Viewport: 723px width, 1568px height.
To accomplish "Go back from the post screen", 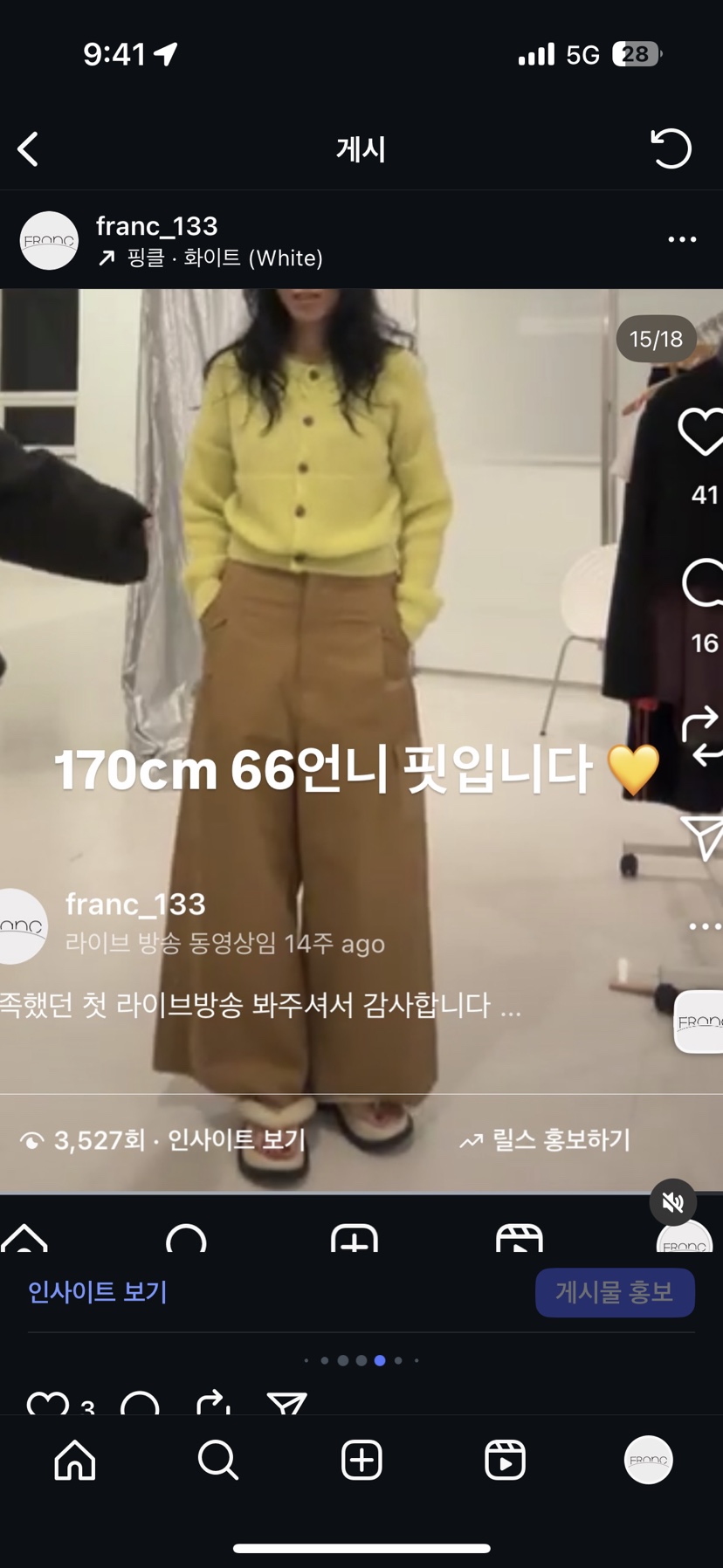I will (29, 149).
